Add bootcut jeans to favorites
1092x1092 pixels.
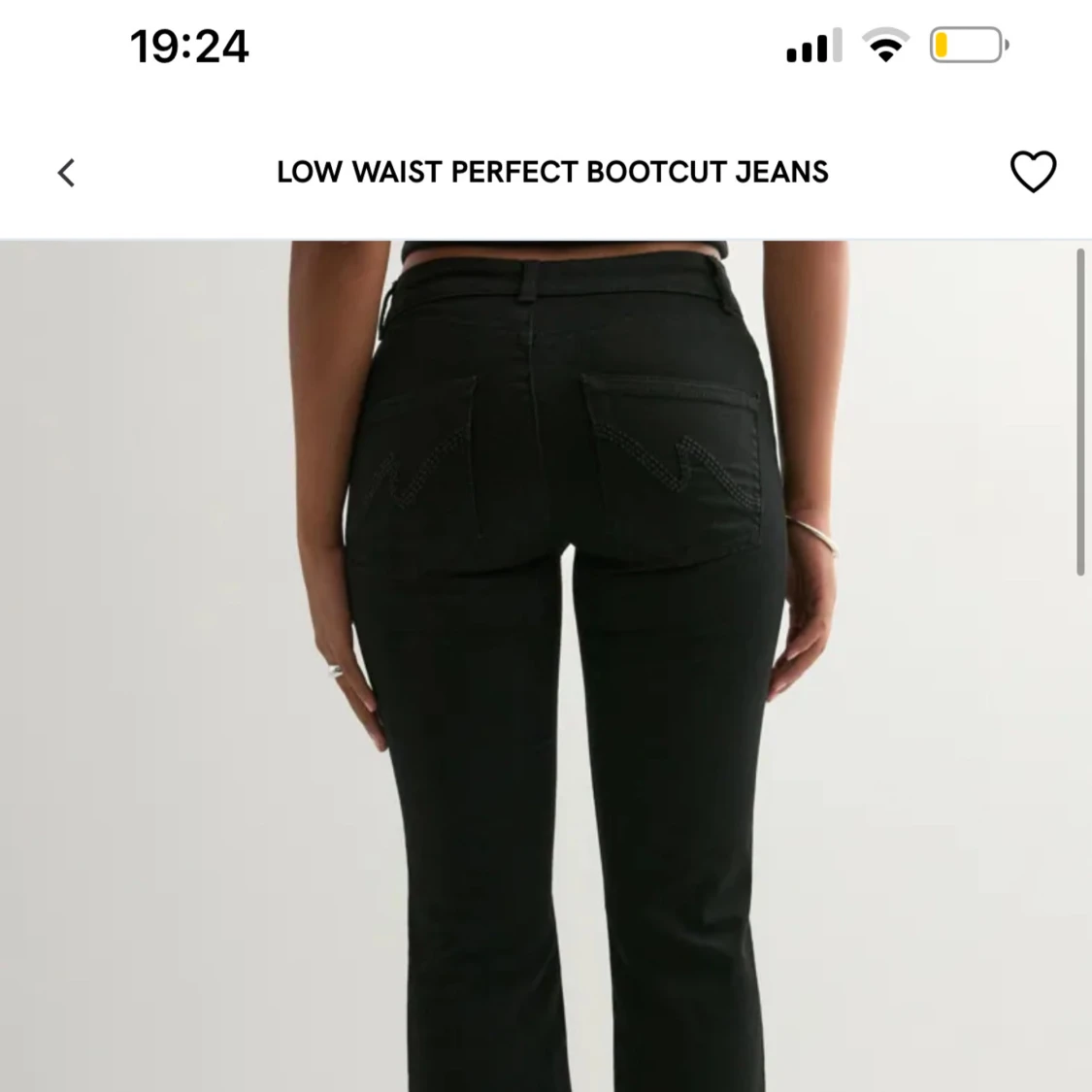(1032, 173)
